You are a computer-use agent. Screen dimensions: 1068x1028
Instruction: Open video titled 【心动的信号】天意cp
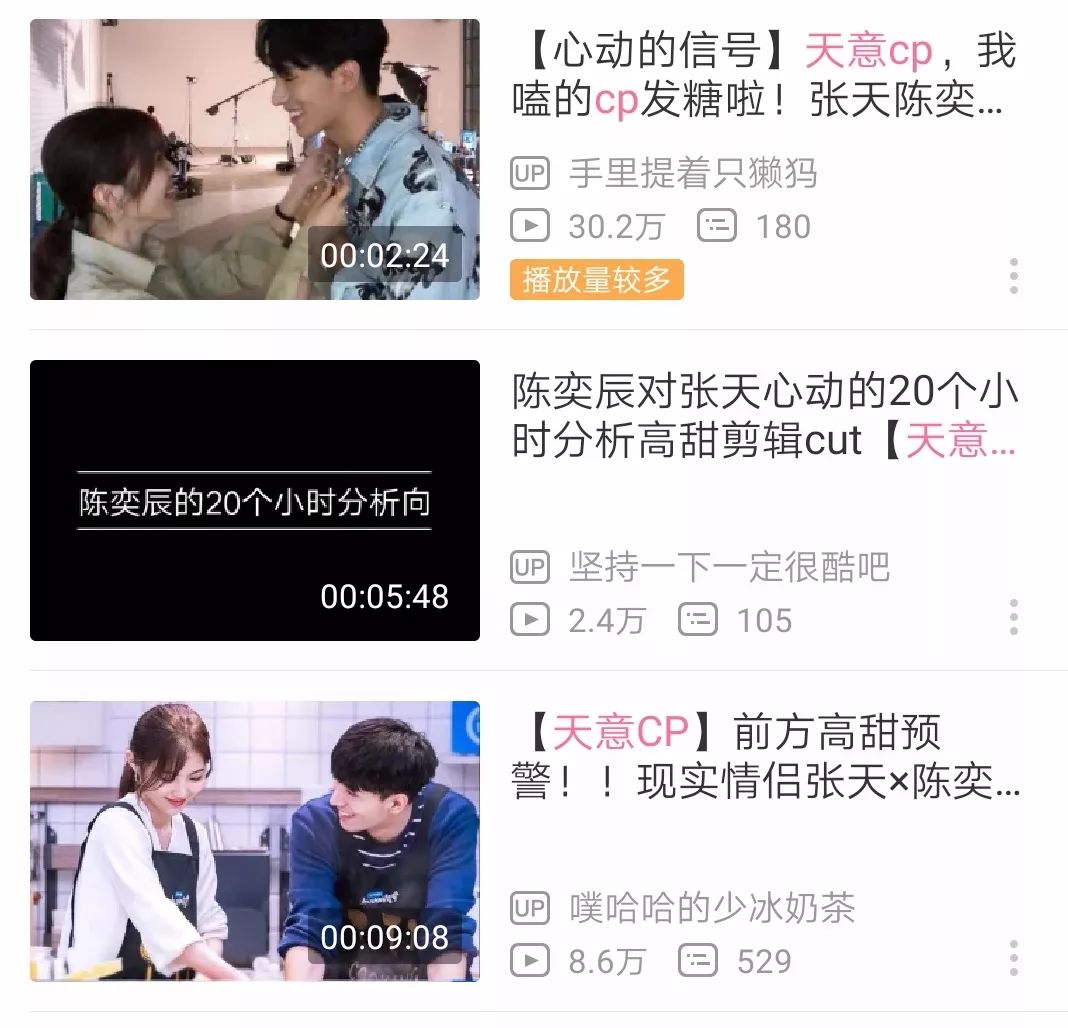coord(764,77)
